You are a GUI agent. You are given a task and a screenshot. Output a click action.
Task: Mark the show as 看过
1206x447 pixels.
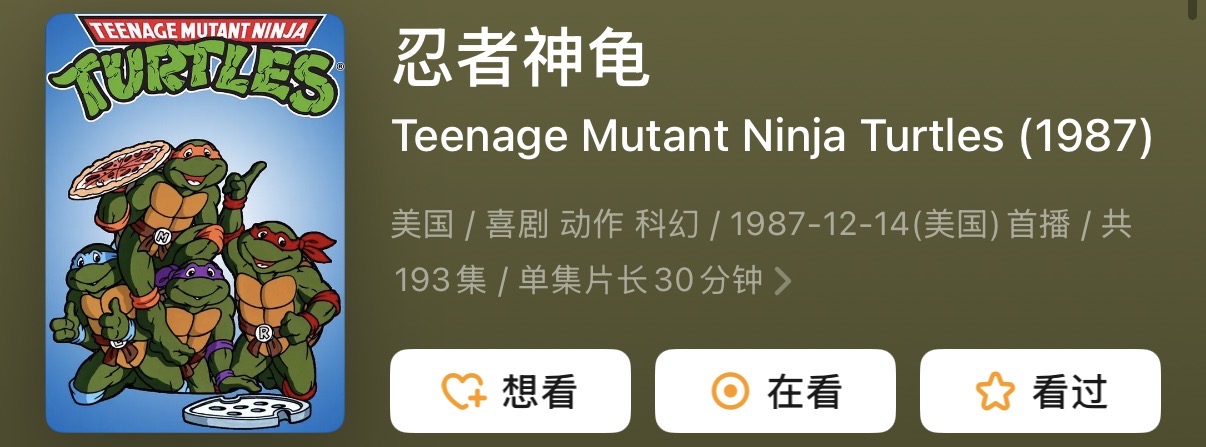[x=1040, y=391]
